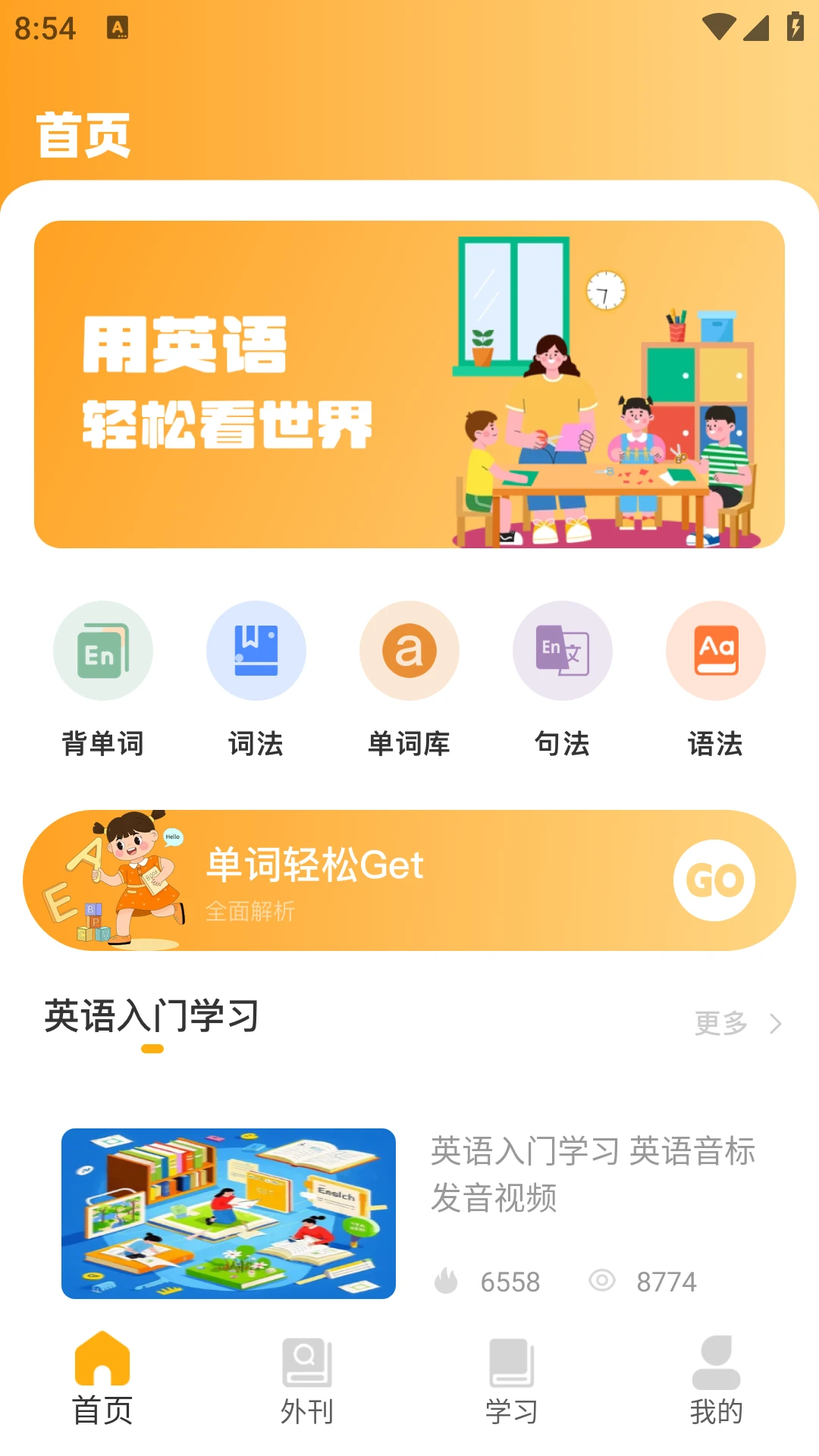Tap the 用英语轻松看世界 promotional banner
The width and height of the screenshot is (819, 1456).
[409, 383]
